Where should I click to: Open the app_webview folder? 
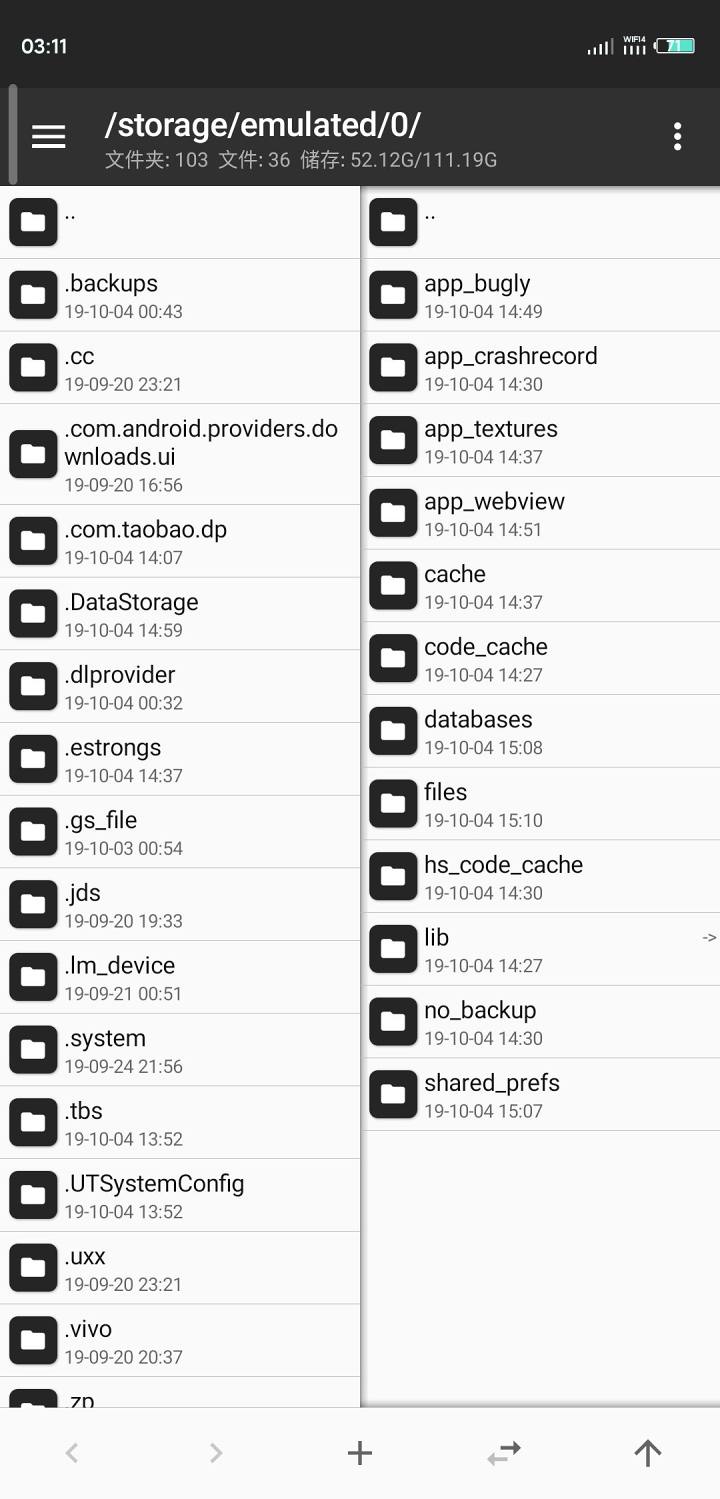(540, 513)
